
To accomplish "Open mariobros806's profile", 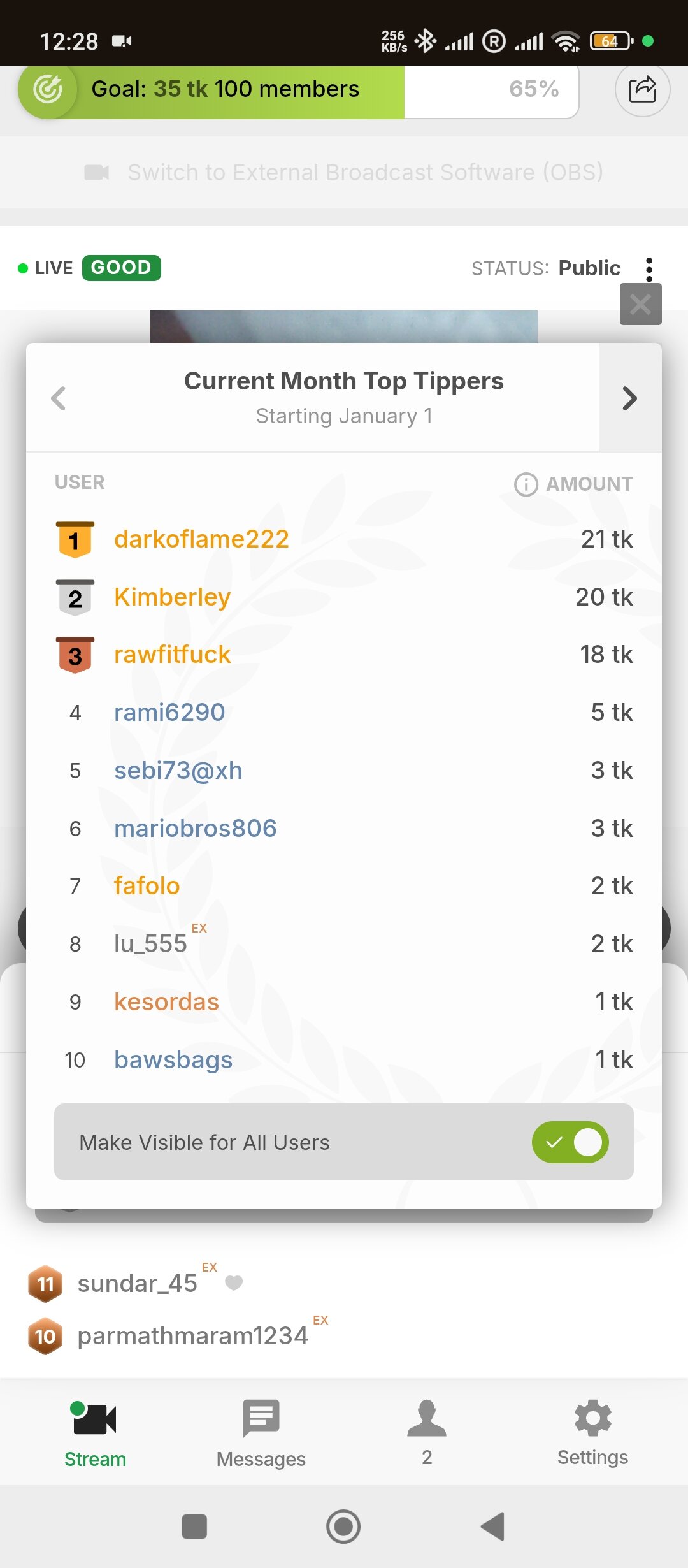I will tap(195, 829).
